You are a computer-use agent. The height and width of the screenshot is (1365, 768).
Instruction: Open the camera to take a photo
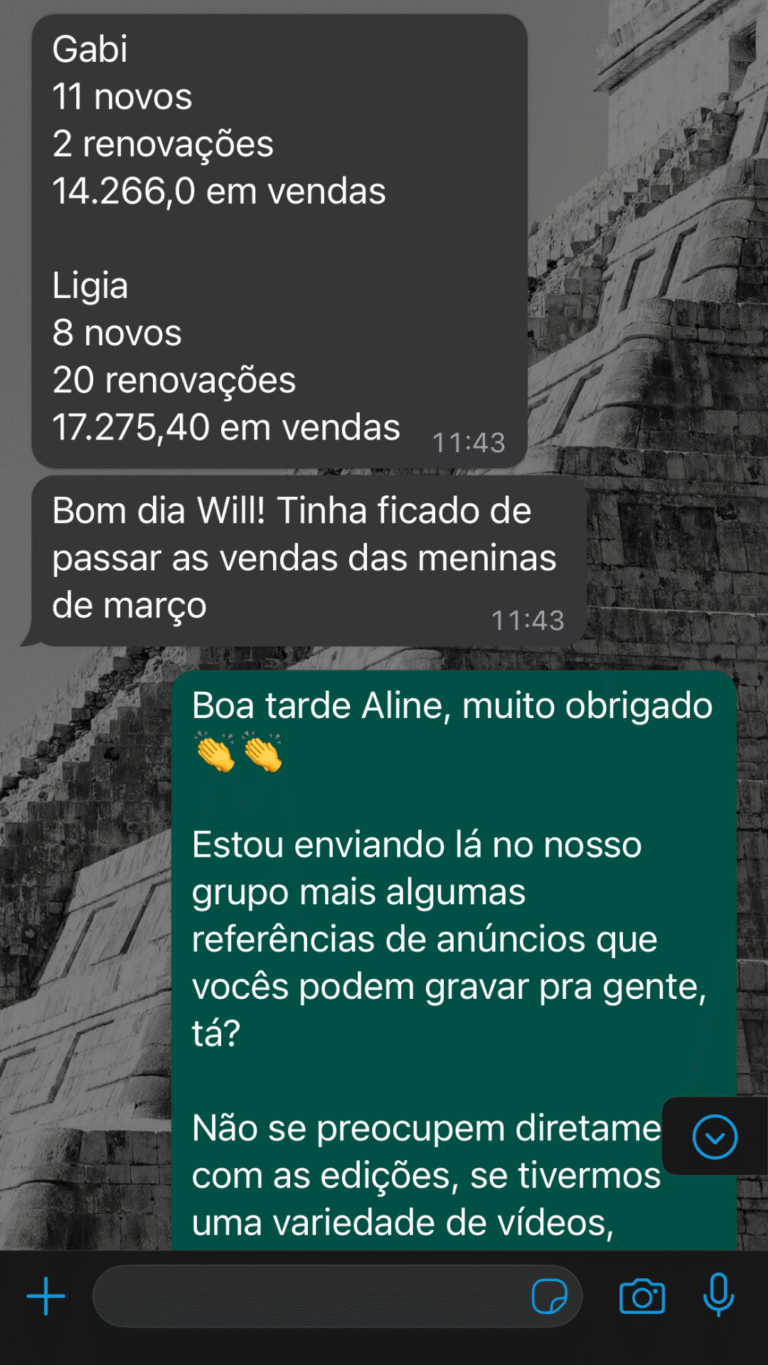pyautogui.click(x=642, y=1297)
